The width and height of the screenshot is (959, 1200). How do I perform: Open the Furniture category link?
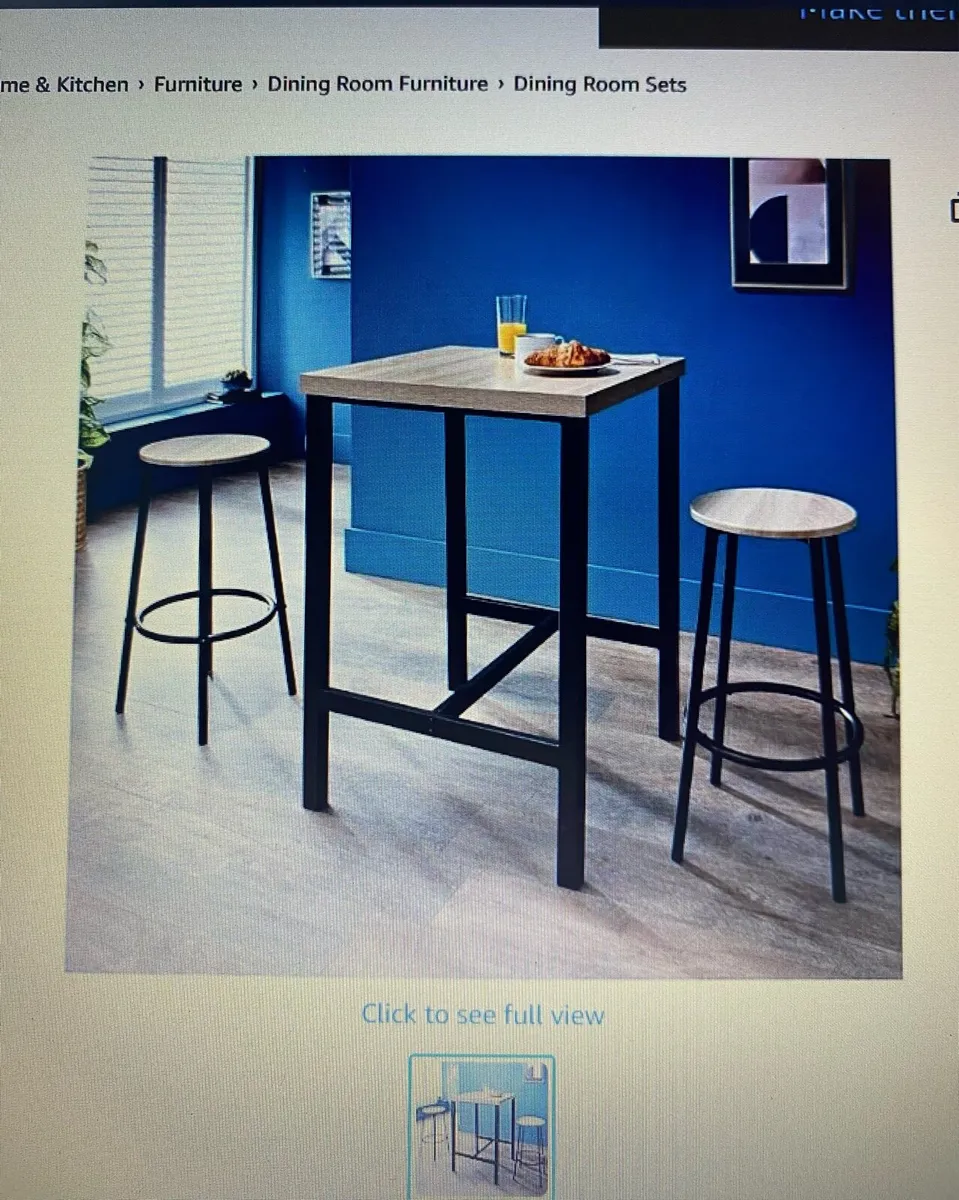coord(197,84)
